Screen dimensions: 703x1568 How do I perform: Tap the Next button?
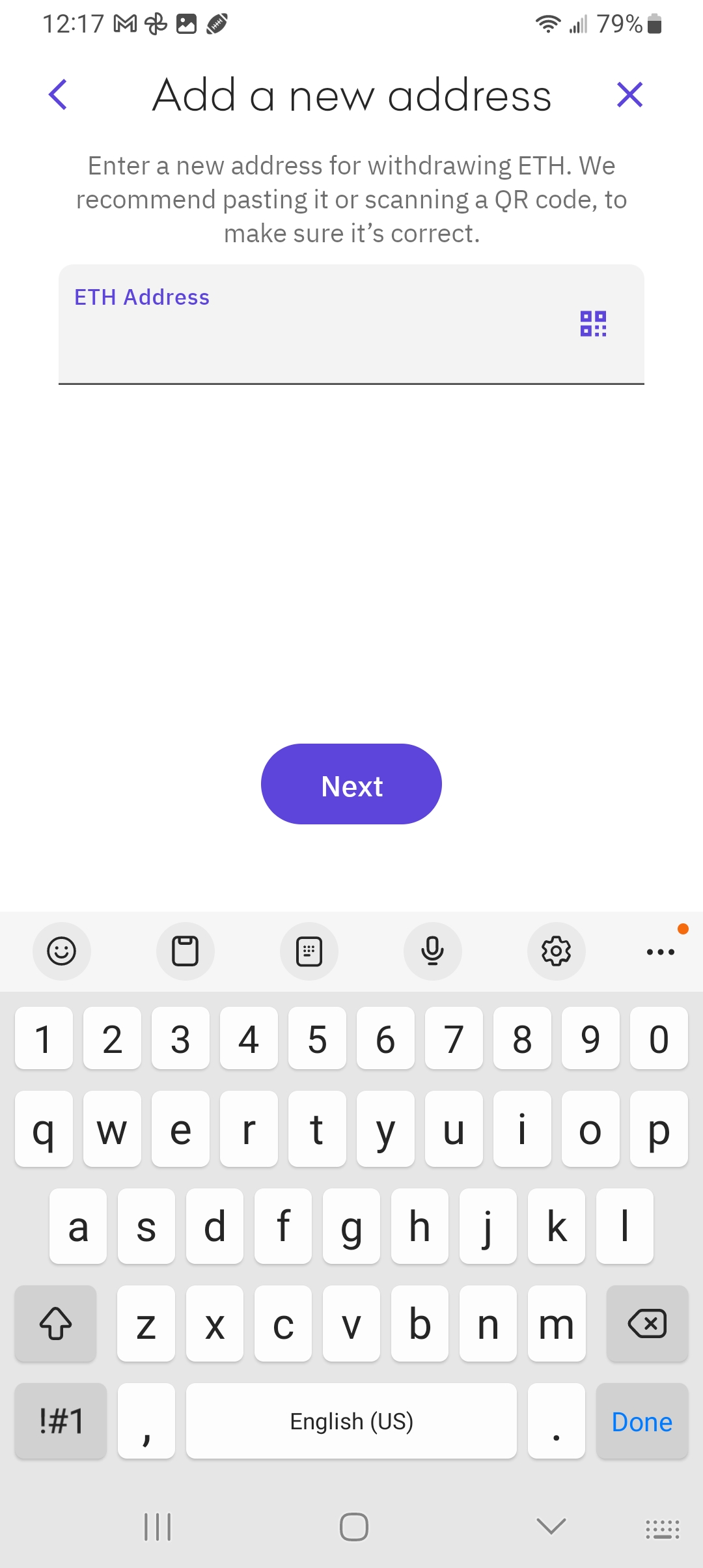pos(351,785)
